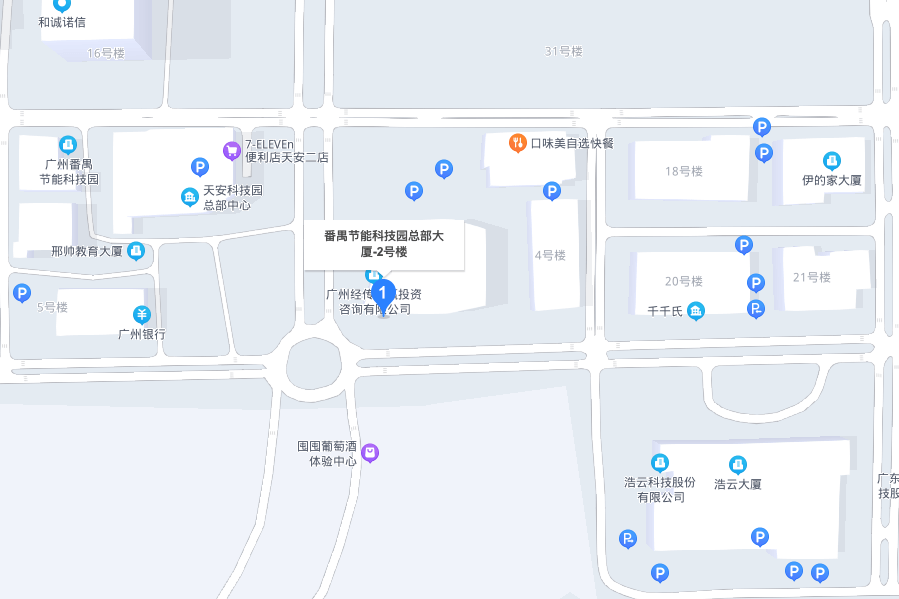This screenshot has width=899, height=599.
Task: Select the 广州银行 bank marker
Action: [142, 315]
